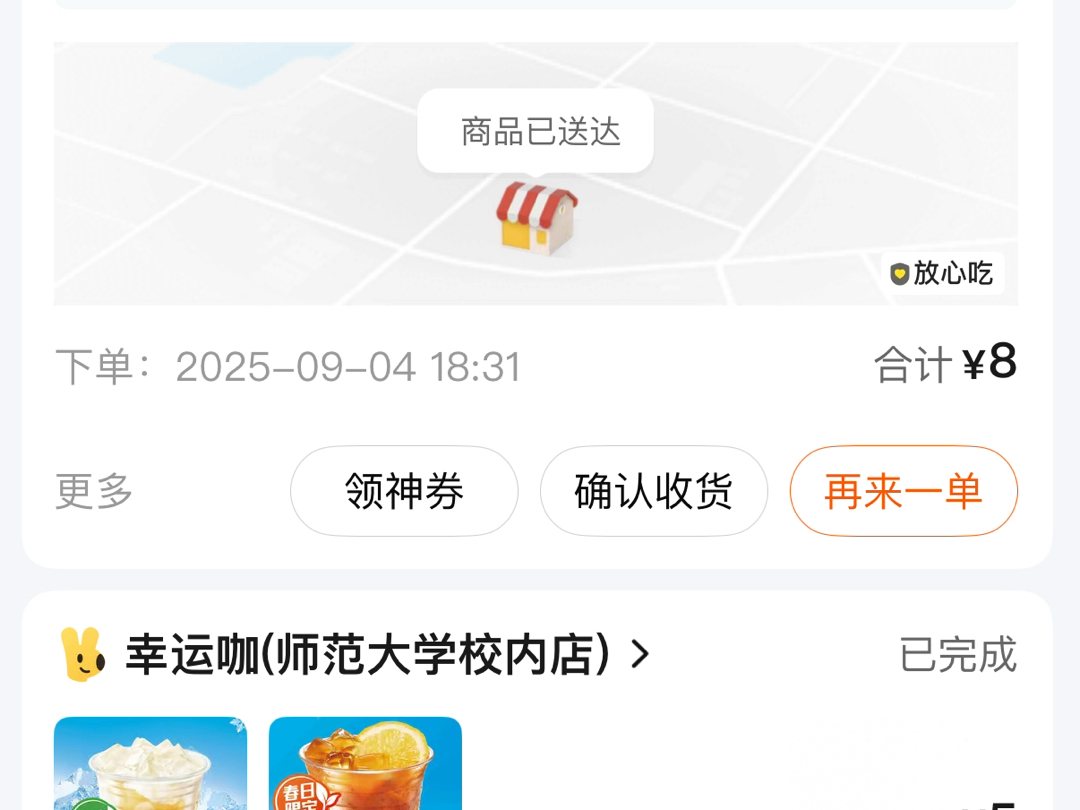Tap 领神券 to claim coupons
The width and height of the screenshot is (1080, 810).
pyautogui.click(x=404, y=491)
